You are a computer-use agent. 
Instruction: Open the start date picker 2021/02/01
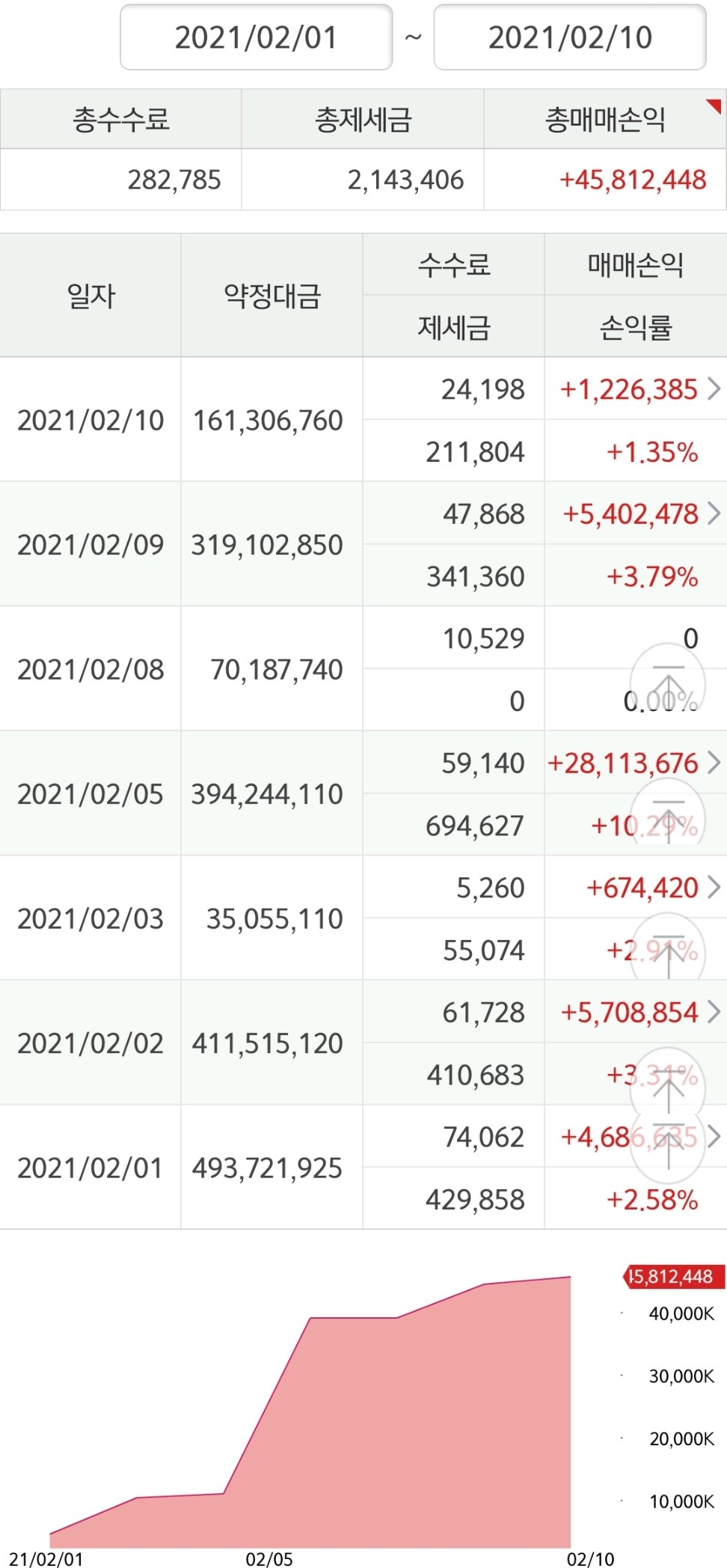(257, 37)
